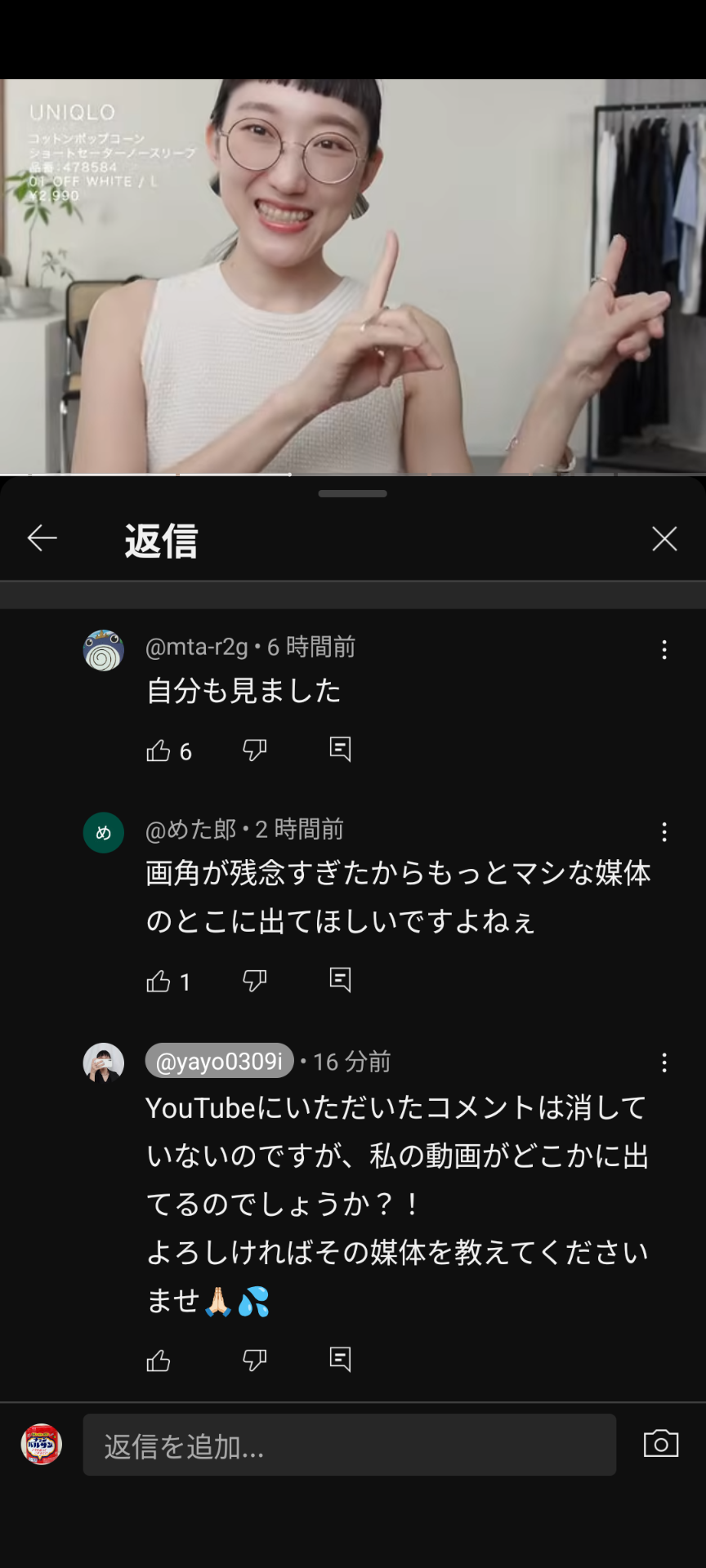Open the @yayo0309i channel chip
The height and width of the screenshot is (1568, 706).
(219, 1061)
